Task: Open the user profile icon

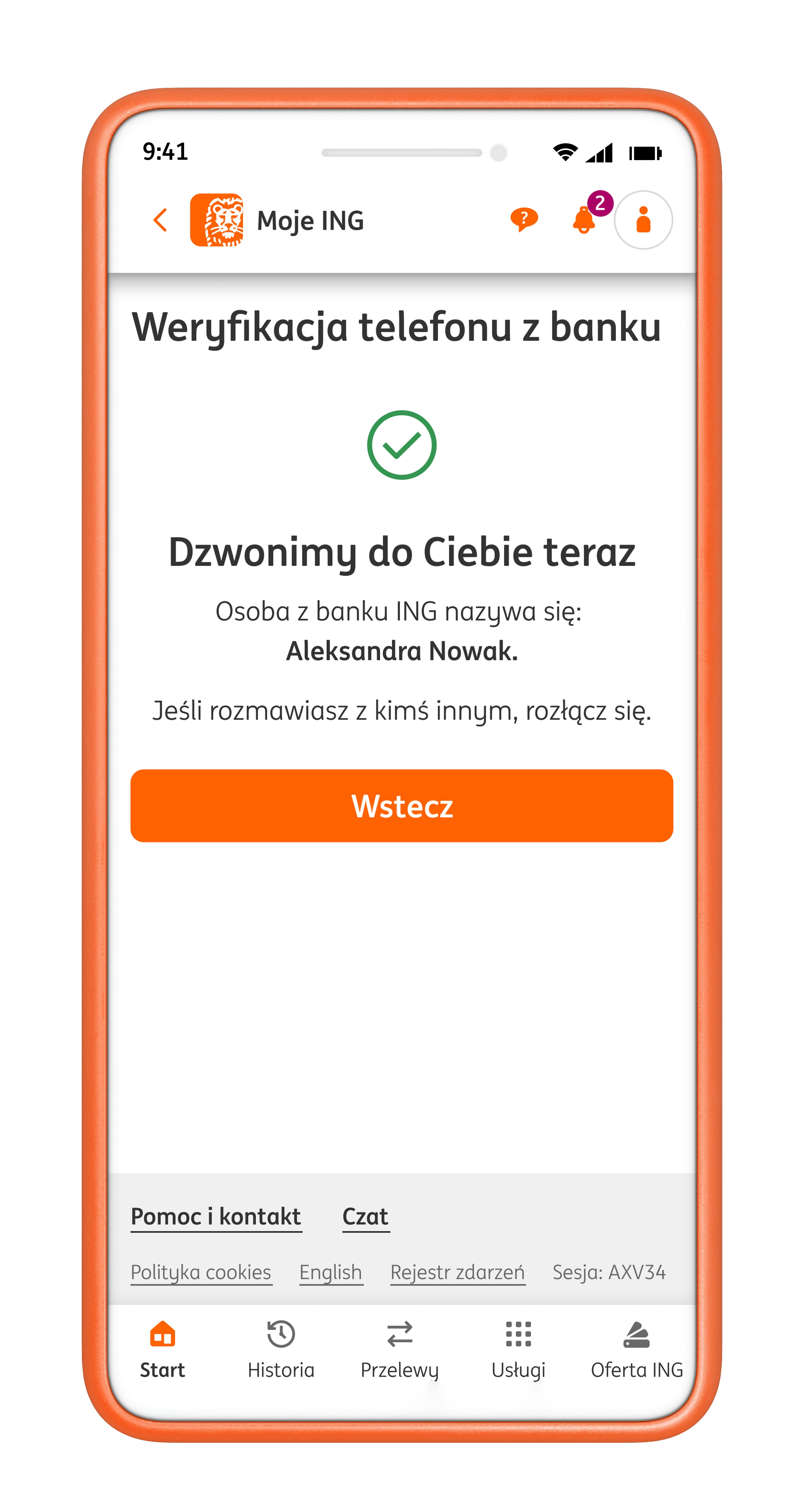Action: 643,220
